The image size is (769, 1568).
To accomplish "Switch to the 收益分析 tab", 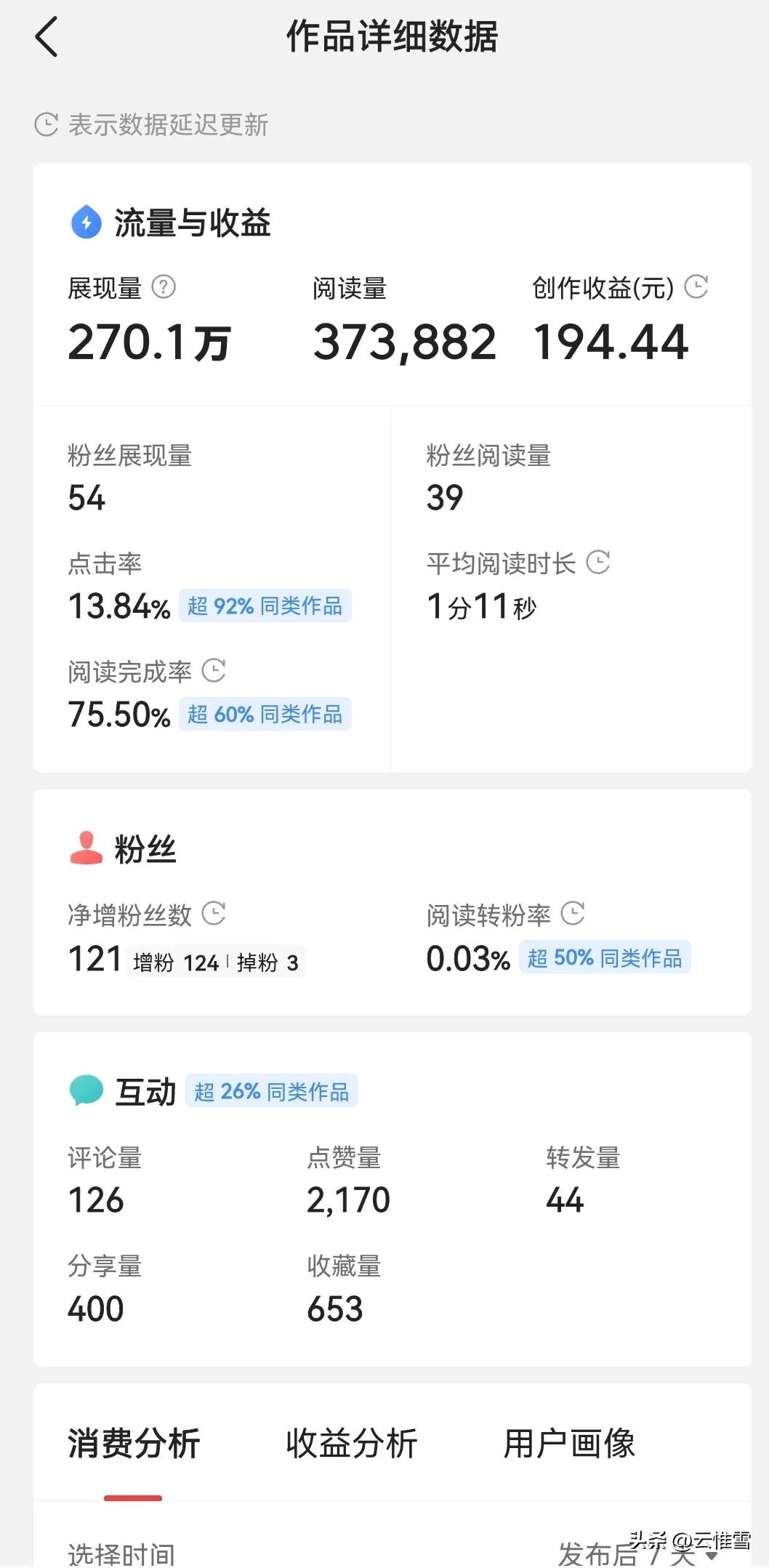I will click(351, 1444).
